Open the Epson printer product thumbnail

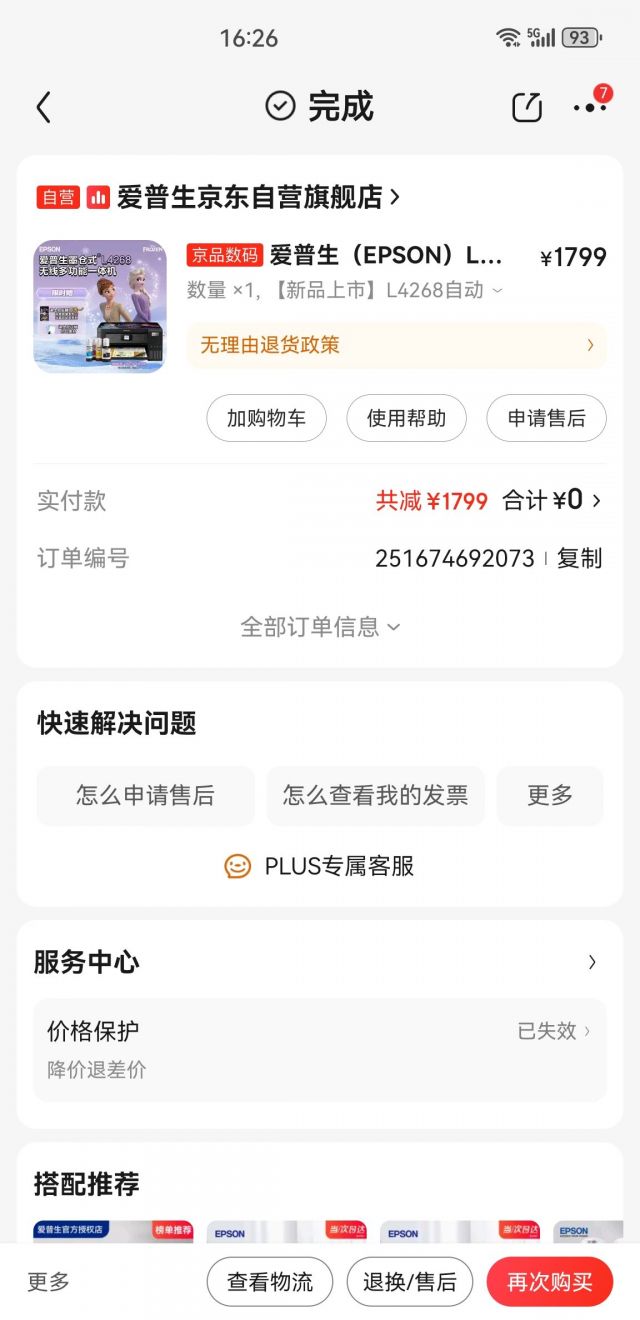[x=100, y=306]
